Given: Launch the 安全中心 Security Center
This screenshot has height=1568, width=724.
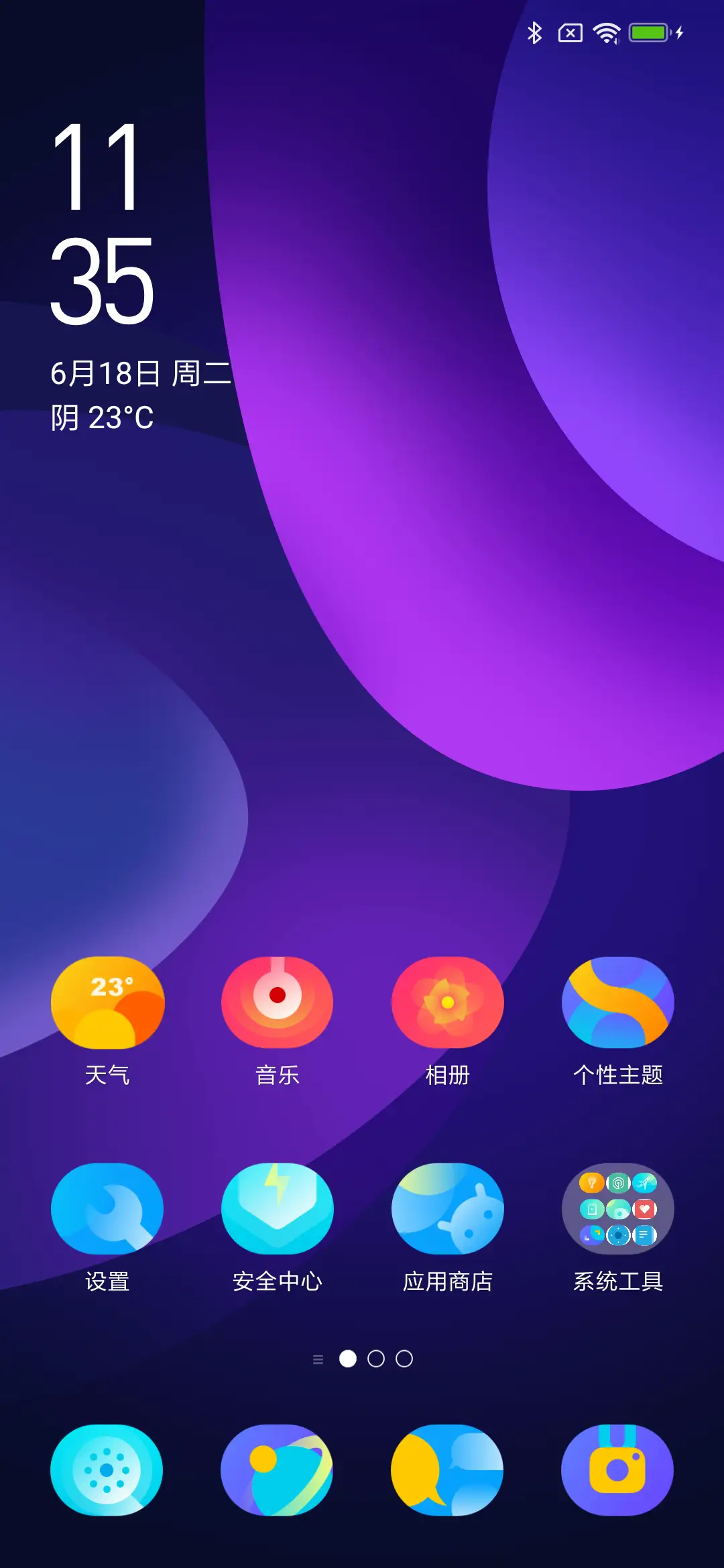Looking at the screenshot, I should (x=278, y=1208).
